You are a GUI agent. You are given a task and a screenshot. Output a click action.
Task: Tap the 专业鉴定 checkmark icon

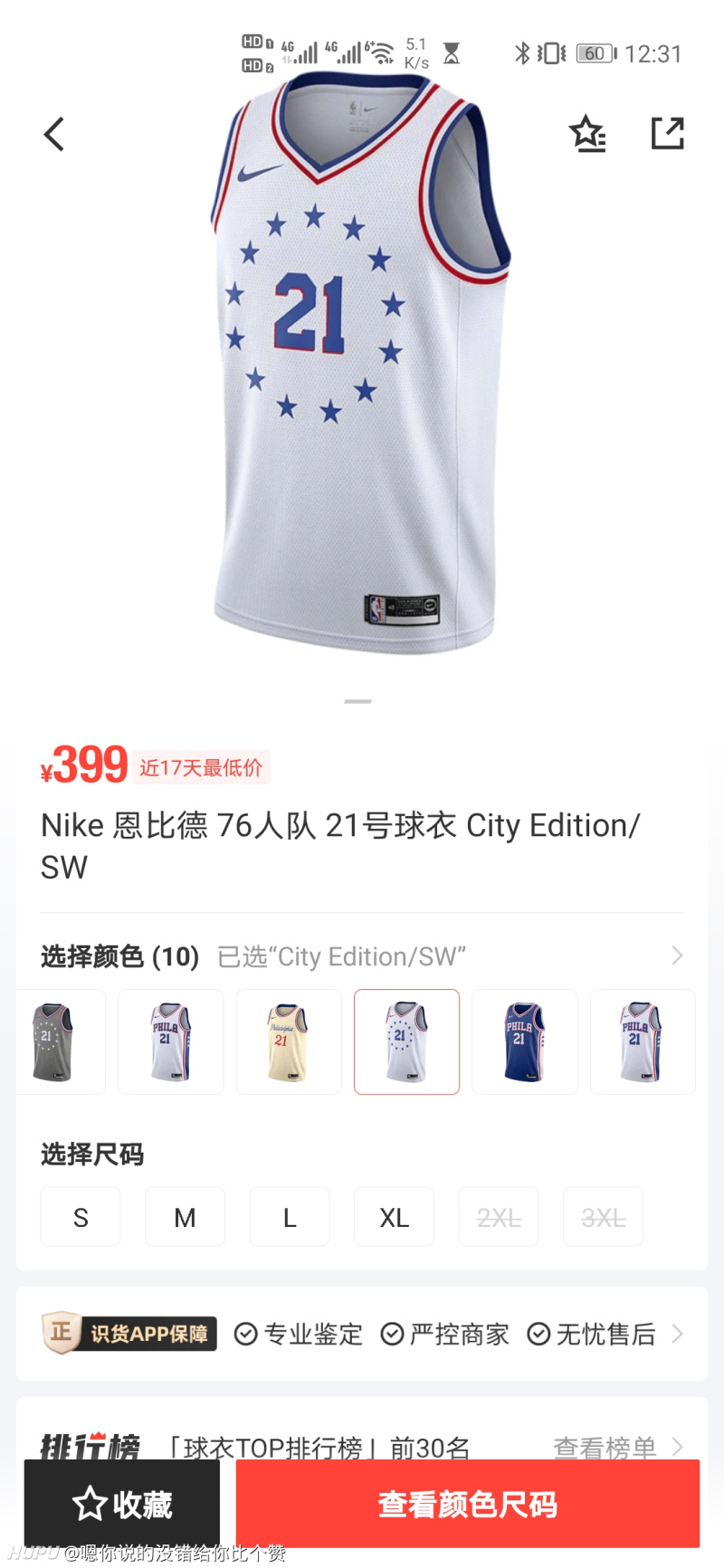(x=244, y=1333)
